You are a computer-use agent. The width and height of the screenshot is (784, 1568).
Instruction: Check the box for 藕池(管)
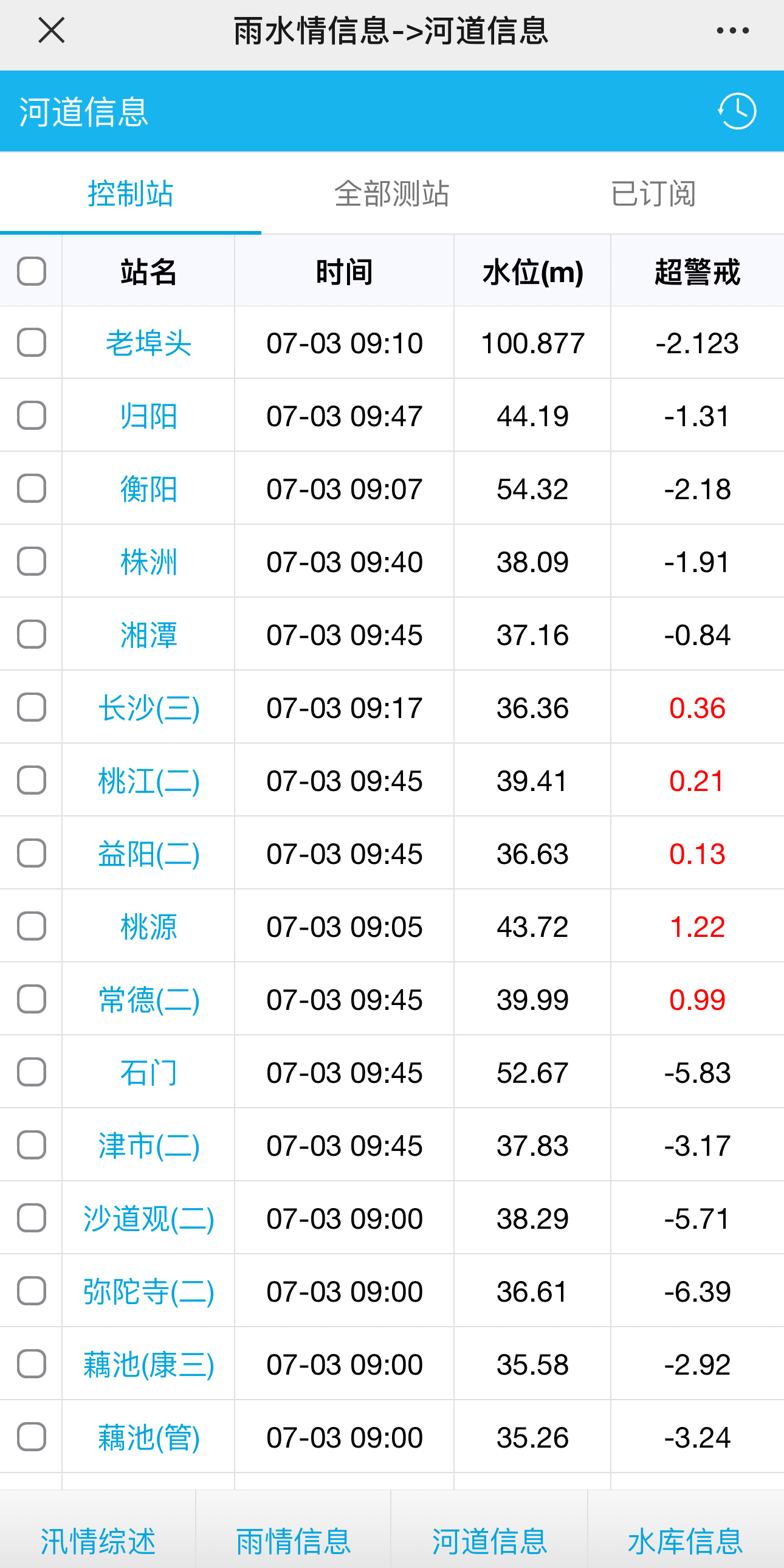coord(32,1437)
